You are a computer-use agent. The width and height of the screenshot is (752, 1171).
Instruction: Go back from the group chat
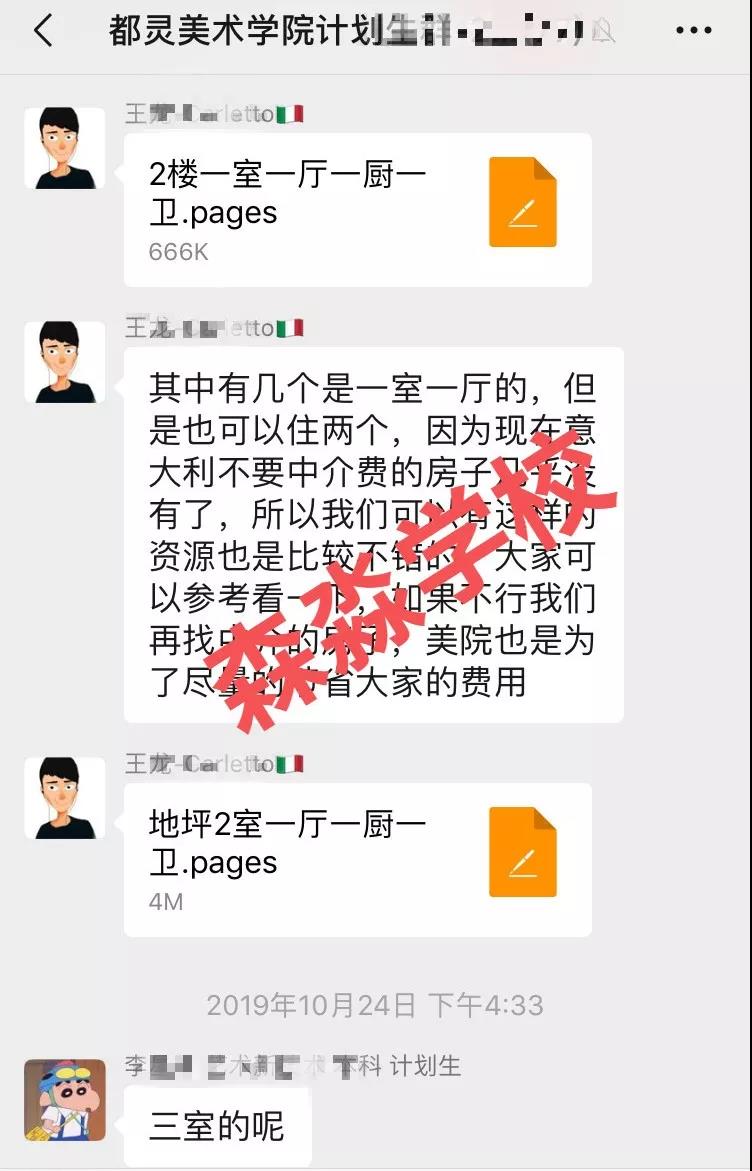pos(43,31)
